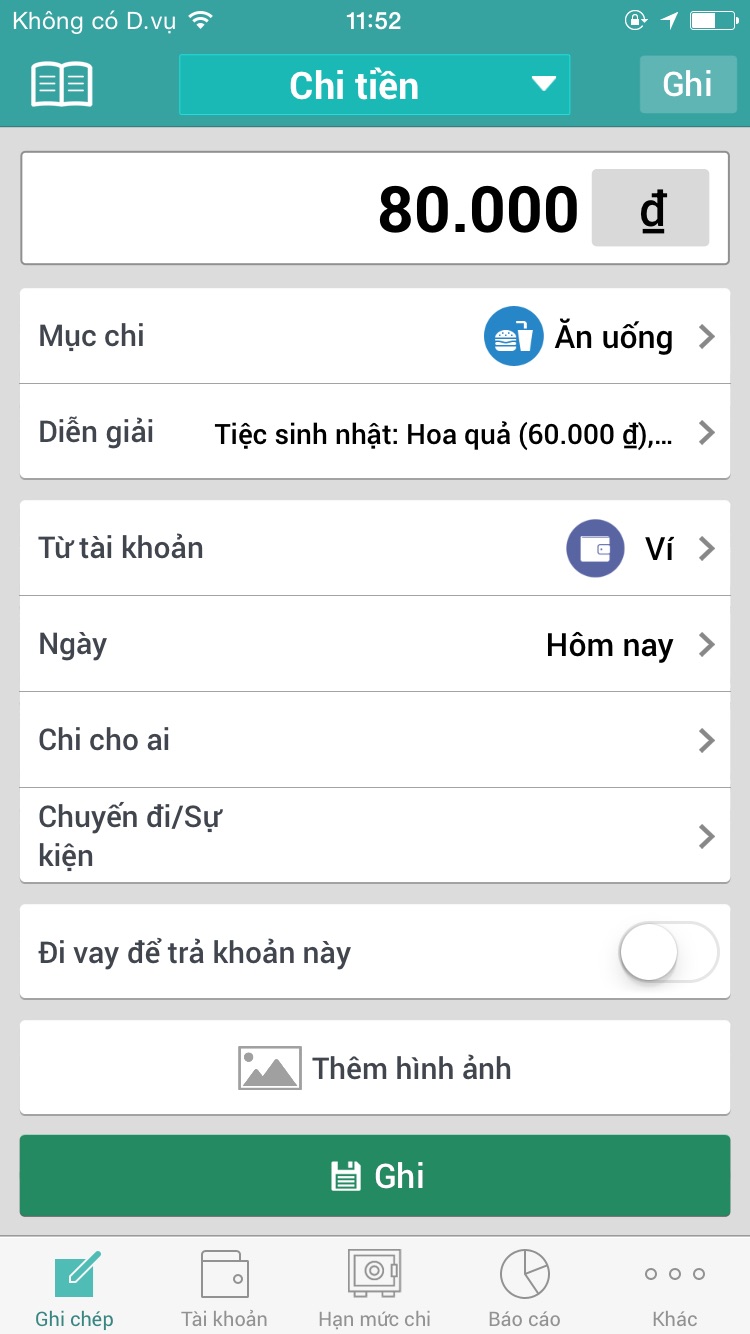Open Chuyến đi/Sự kiện row
750x1334 pixels.
(x=375, y=835)
